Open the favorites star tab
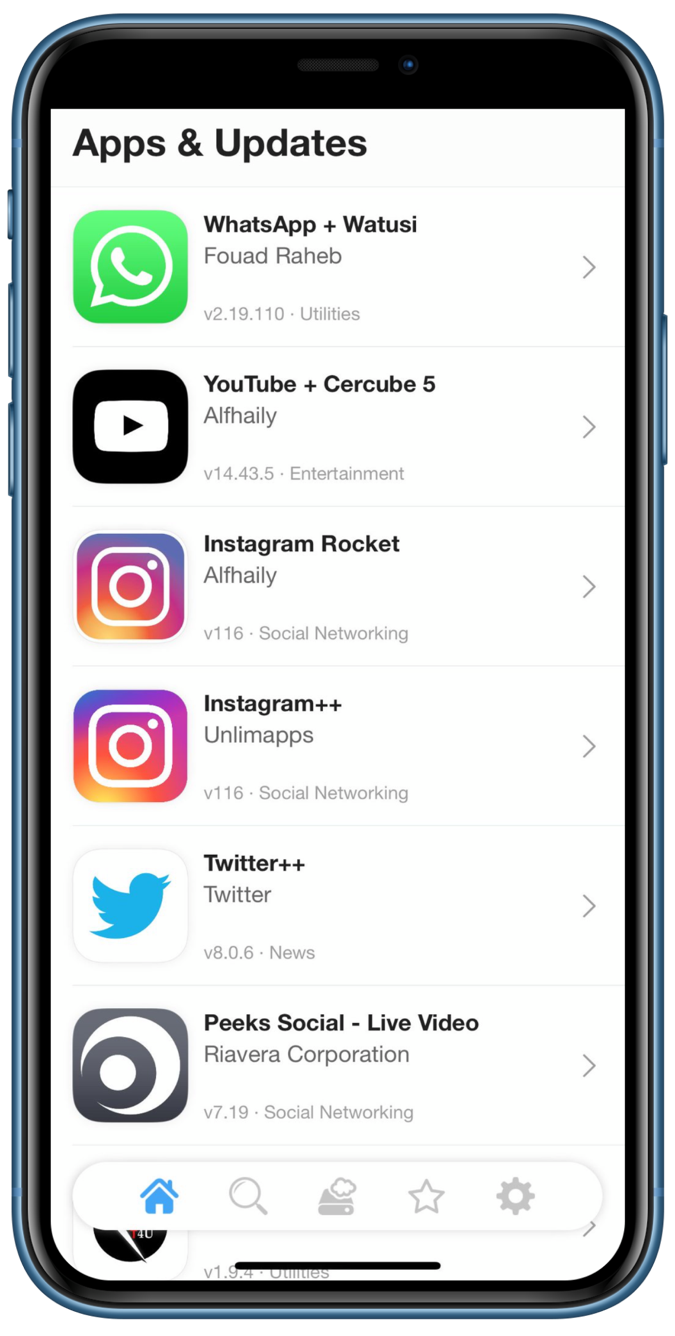Screen dimensions: 675x1336 (x=426, y=1196)
